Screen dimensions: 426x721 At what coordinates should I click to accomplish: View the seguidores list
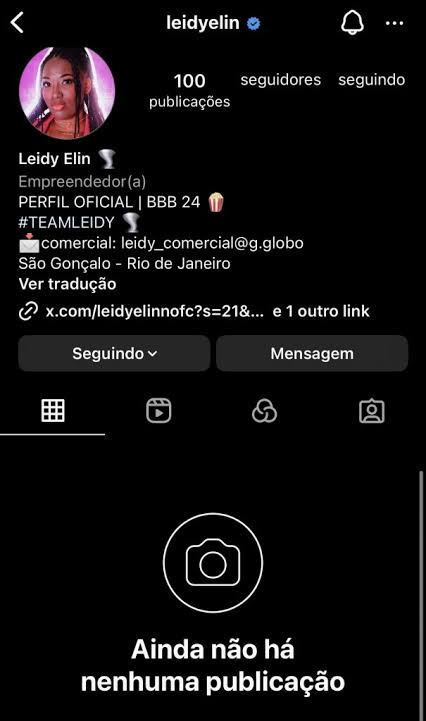tap(281, 80)
